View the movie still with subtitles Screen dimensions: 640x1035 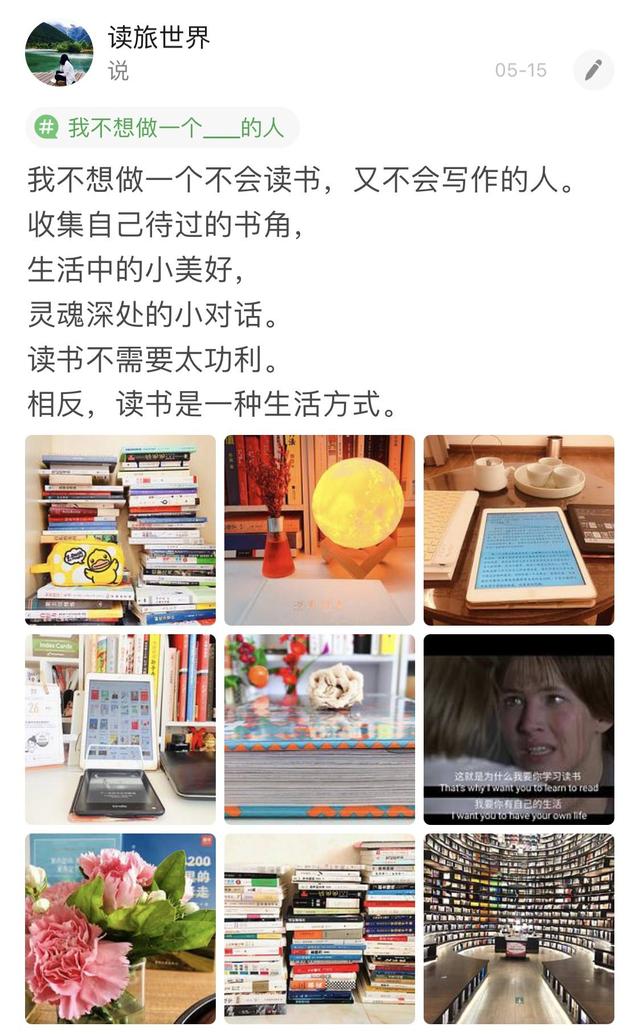coord(518,729)
